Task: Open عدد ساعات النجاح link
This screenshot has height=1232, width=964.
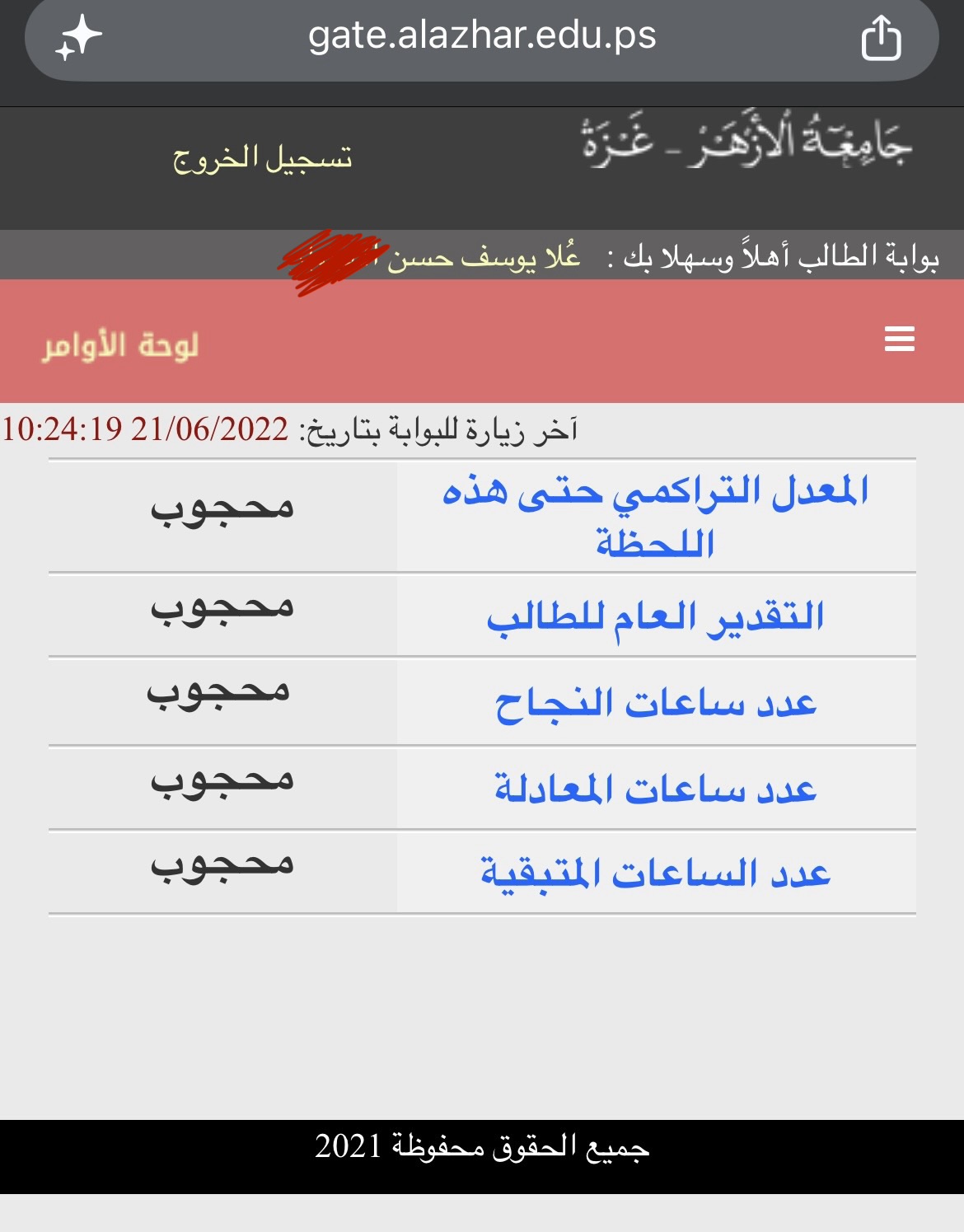Action: coord(656,703)
